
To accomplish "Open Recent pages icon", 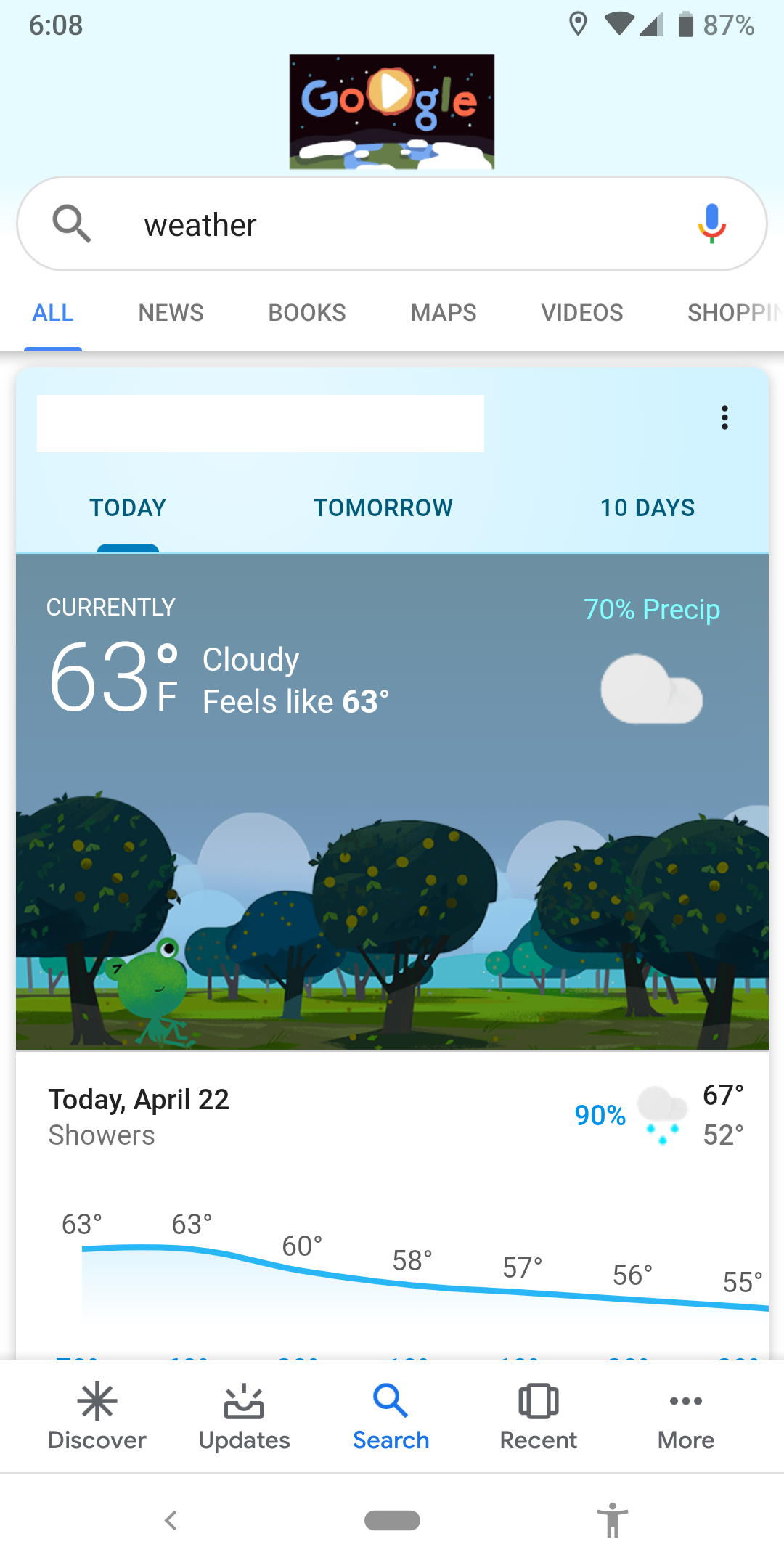I will [537, 1401].
